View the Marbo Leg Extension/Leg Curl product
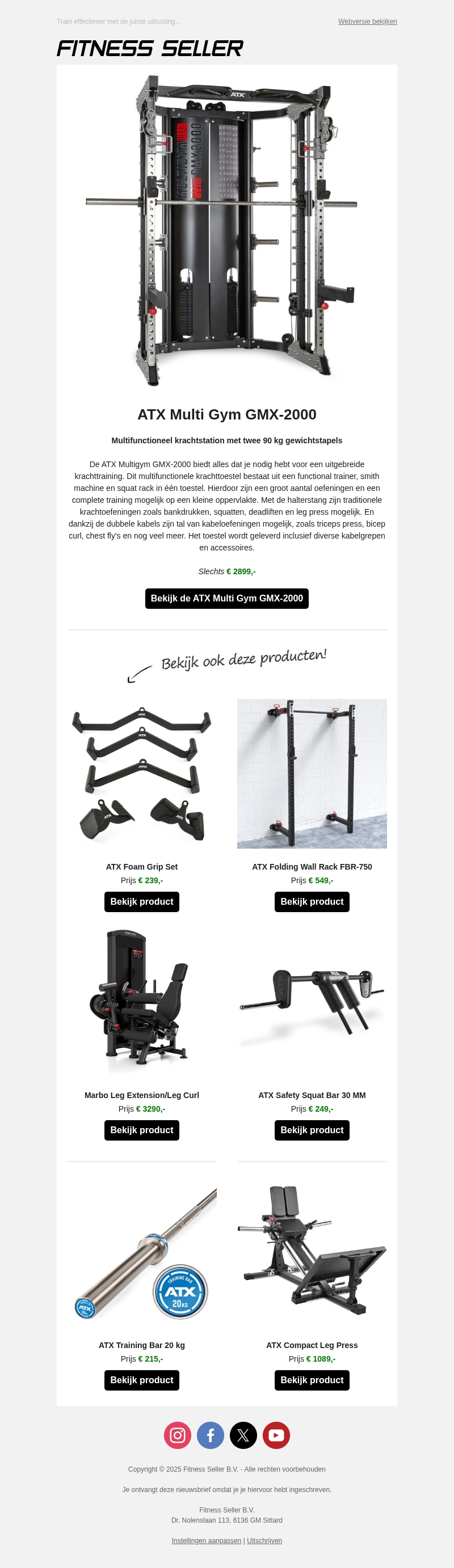Screen dimensions: 454x1568 (x=141, y=1130)
